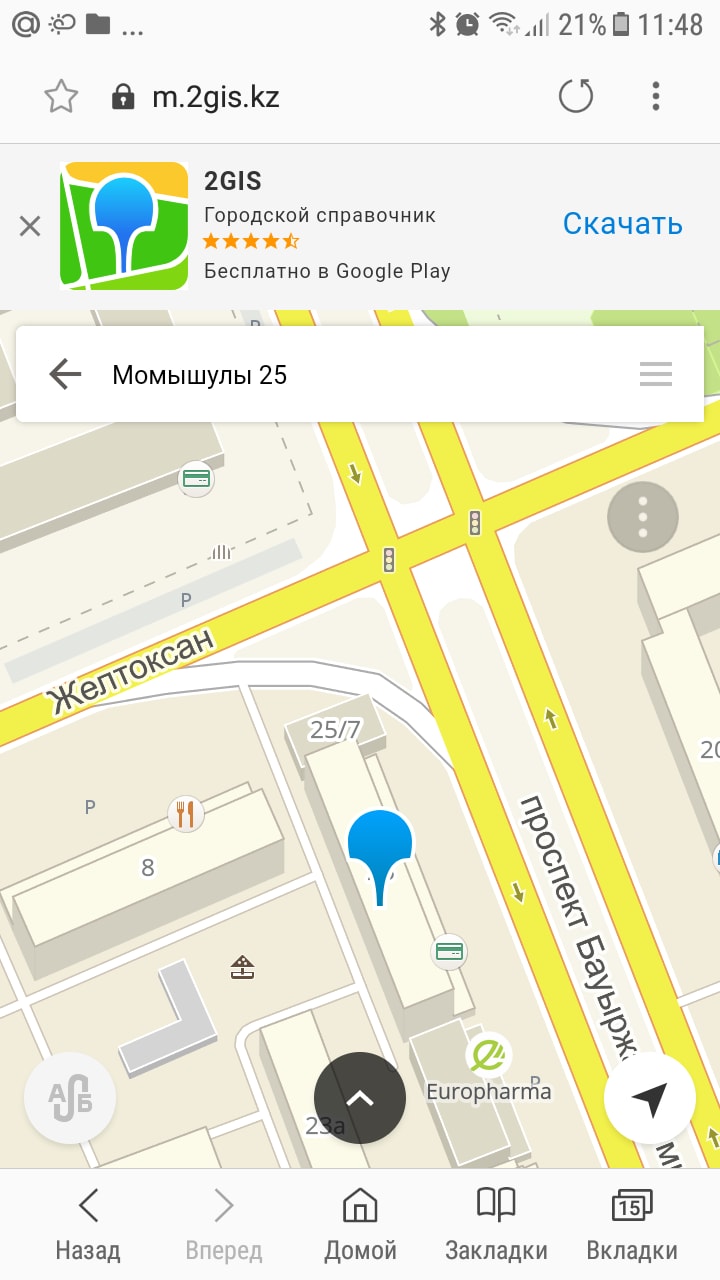
Task: Open Europharma pharmacy marker
Action: tap(489, 1054)
